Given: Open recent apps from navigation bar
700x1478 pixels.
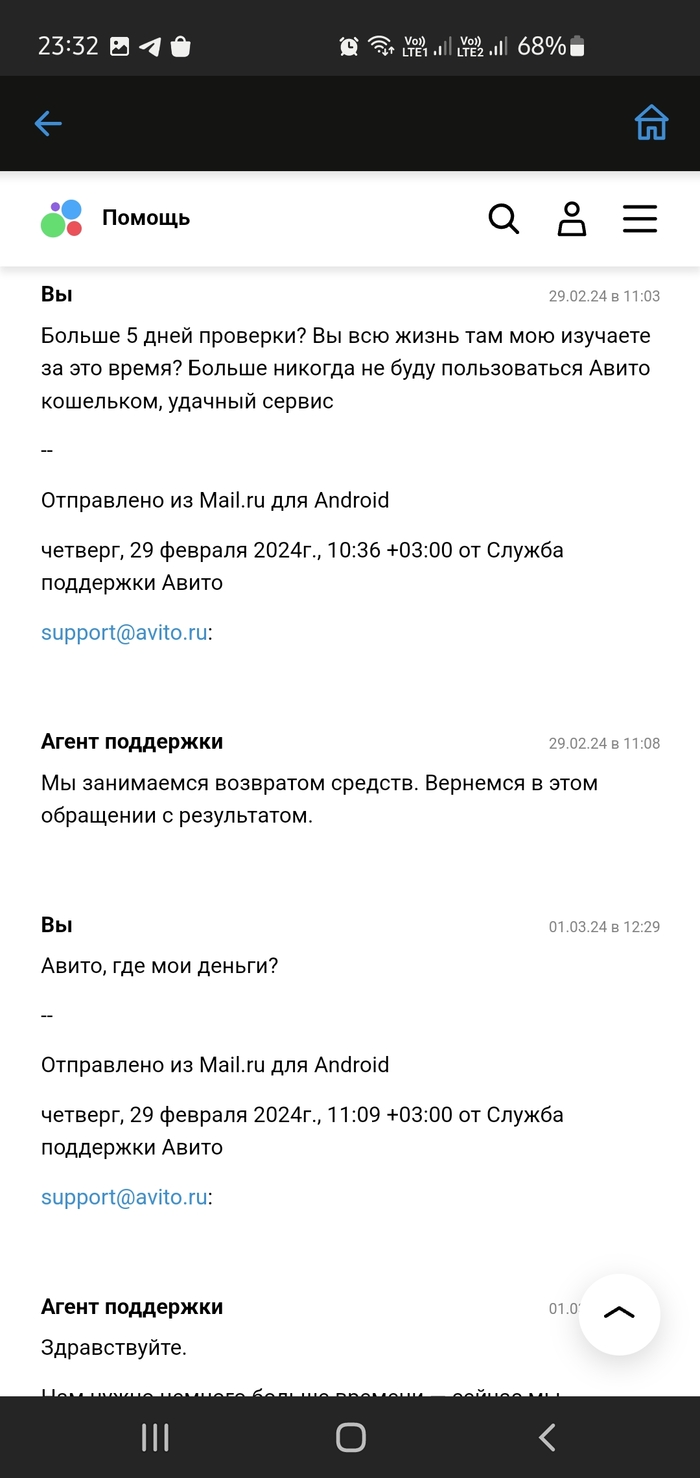Looking at the screenshot, I should pos(155,1438).
